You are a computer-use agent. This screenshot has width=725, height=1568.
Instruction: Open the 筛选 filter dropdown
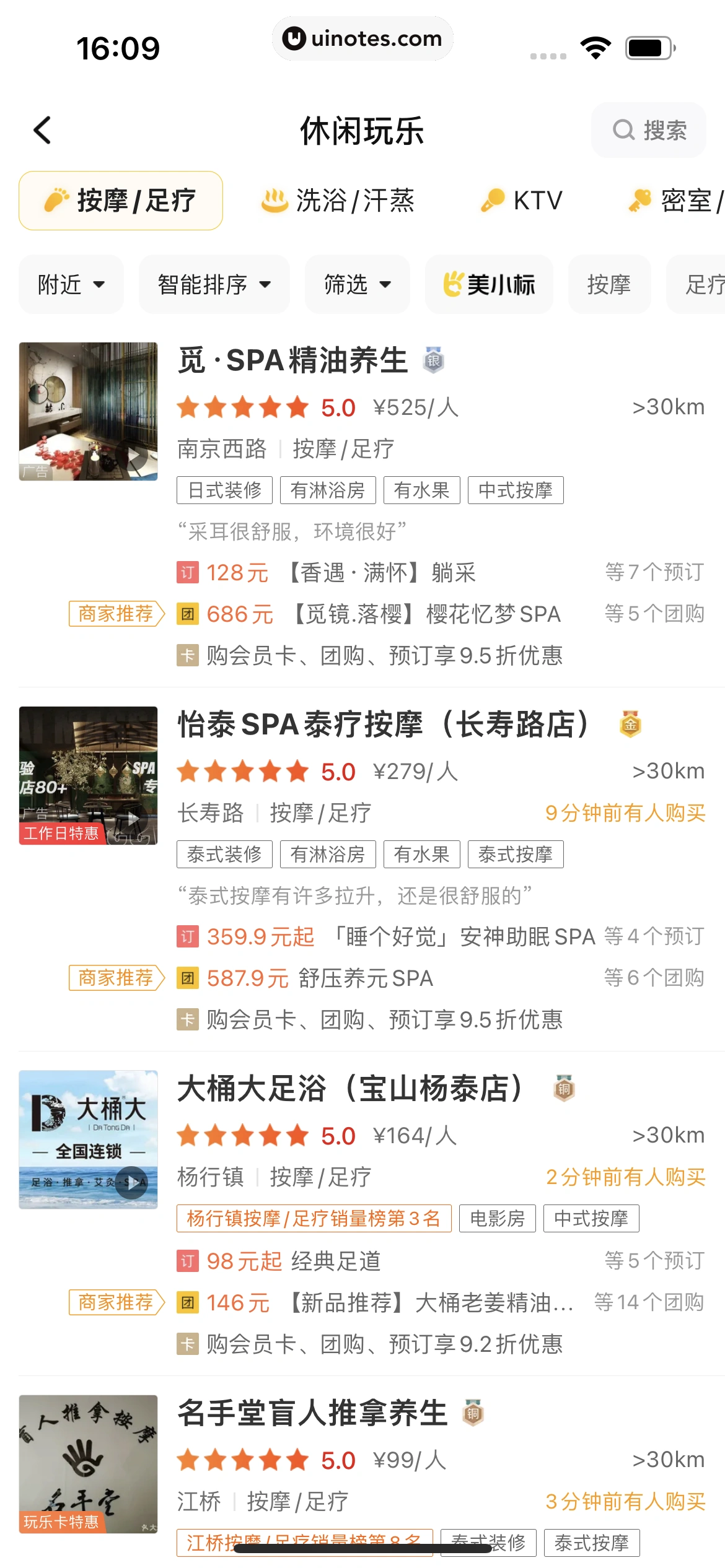pyautogui.click(x=357, y=284)
